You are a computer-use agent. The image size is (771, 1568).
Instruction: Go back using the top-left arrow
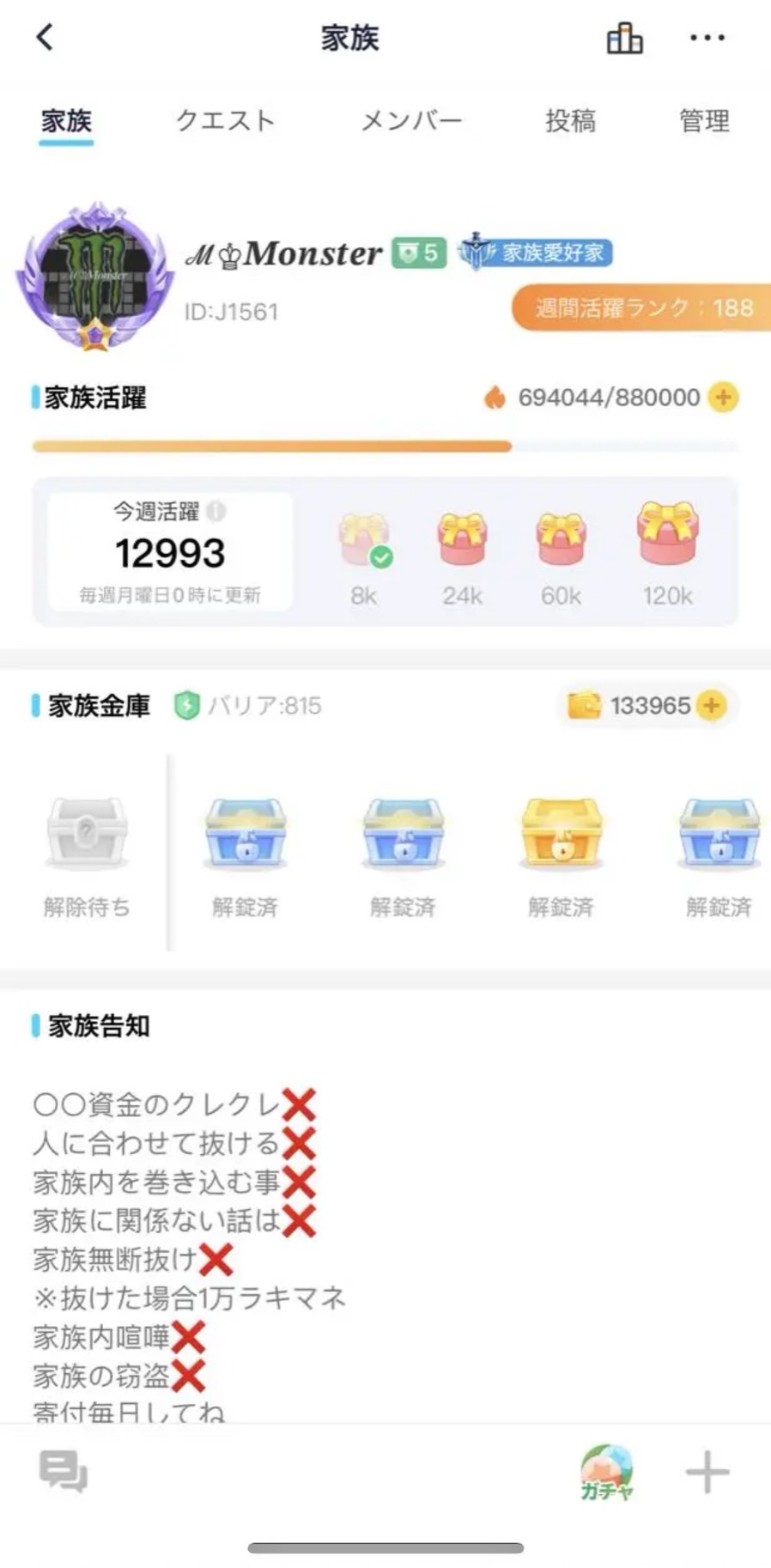pyautogui.click(x=46, y=37)
